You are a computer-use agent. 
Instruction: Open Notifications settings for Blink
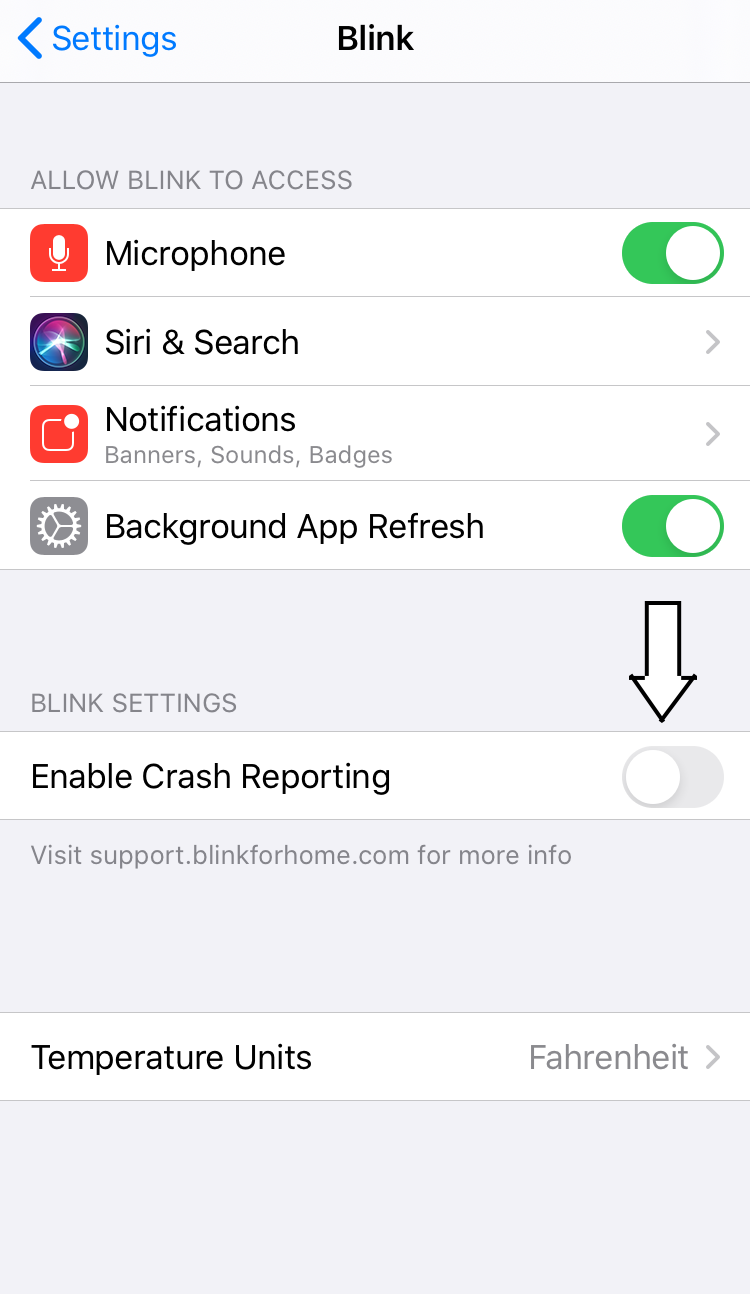pyautogui.click(x=375, y=433)
